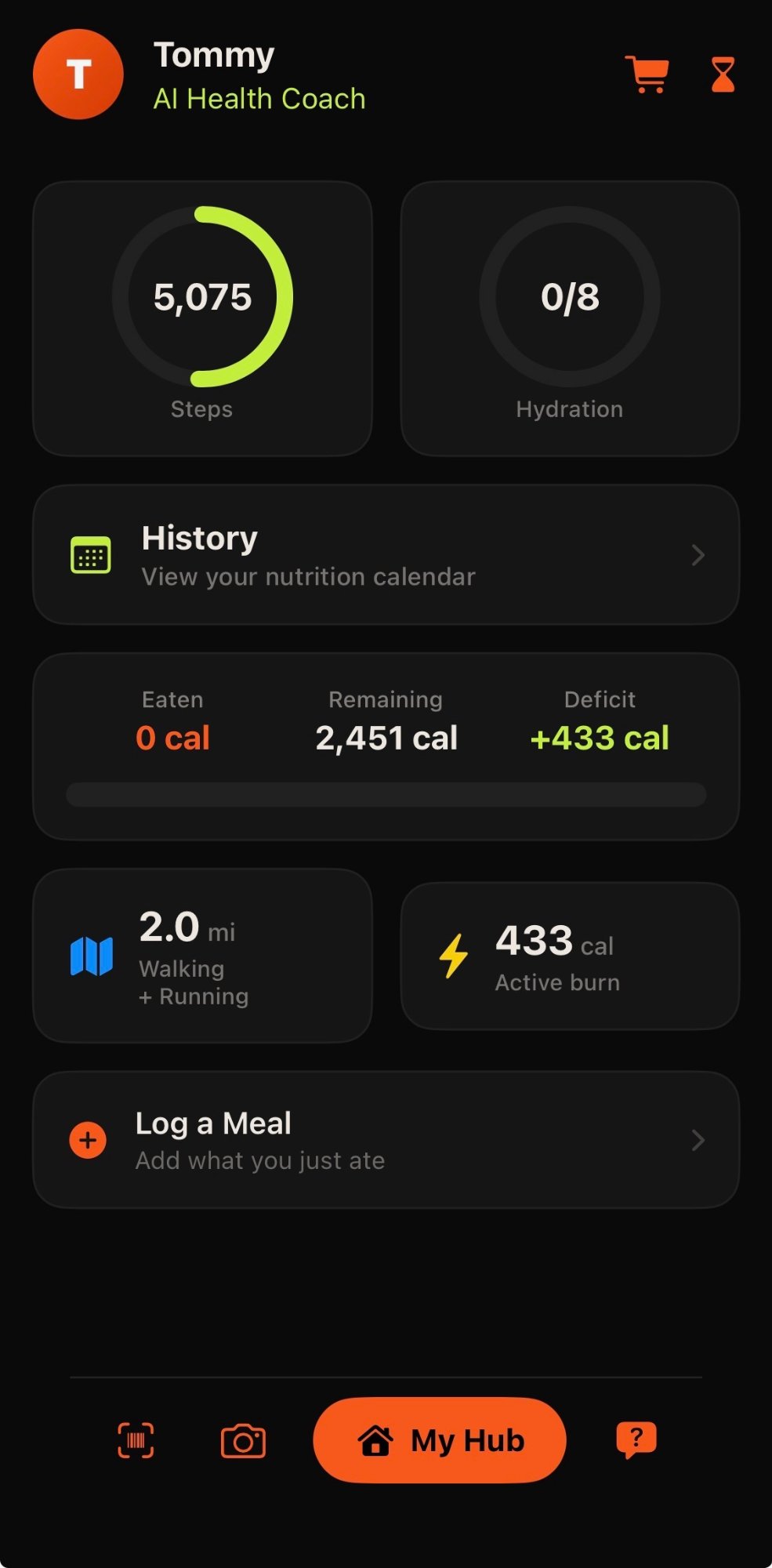Image resolution: width=772 pixels, height=1568 pixels.
Task: Tap Tommy's profile avatar
Action: (x=78, y=74)
